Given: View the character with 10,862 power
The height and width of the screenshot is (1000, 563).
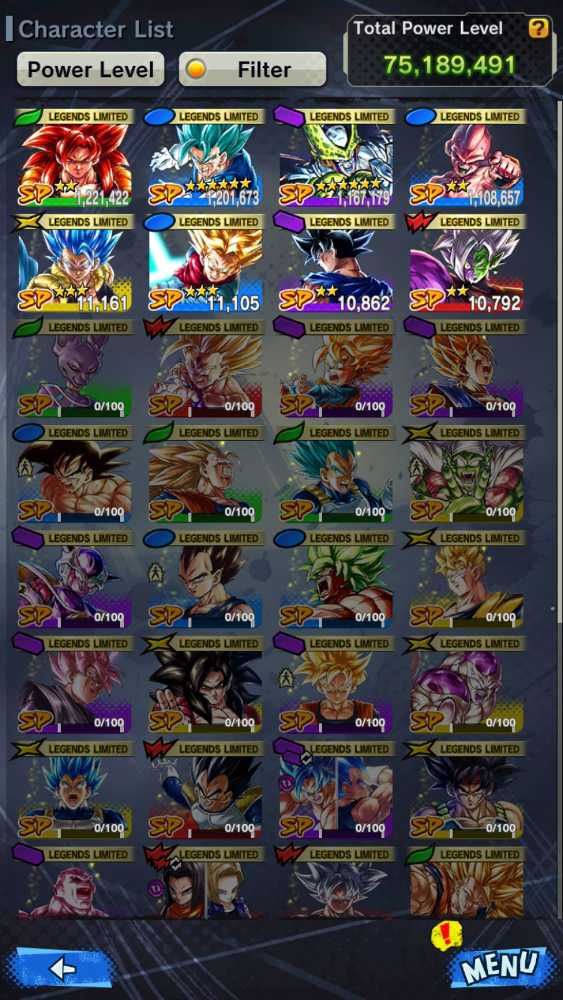Looking at the screenshot, I should (x=335, y=263).
